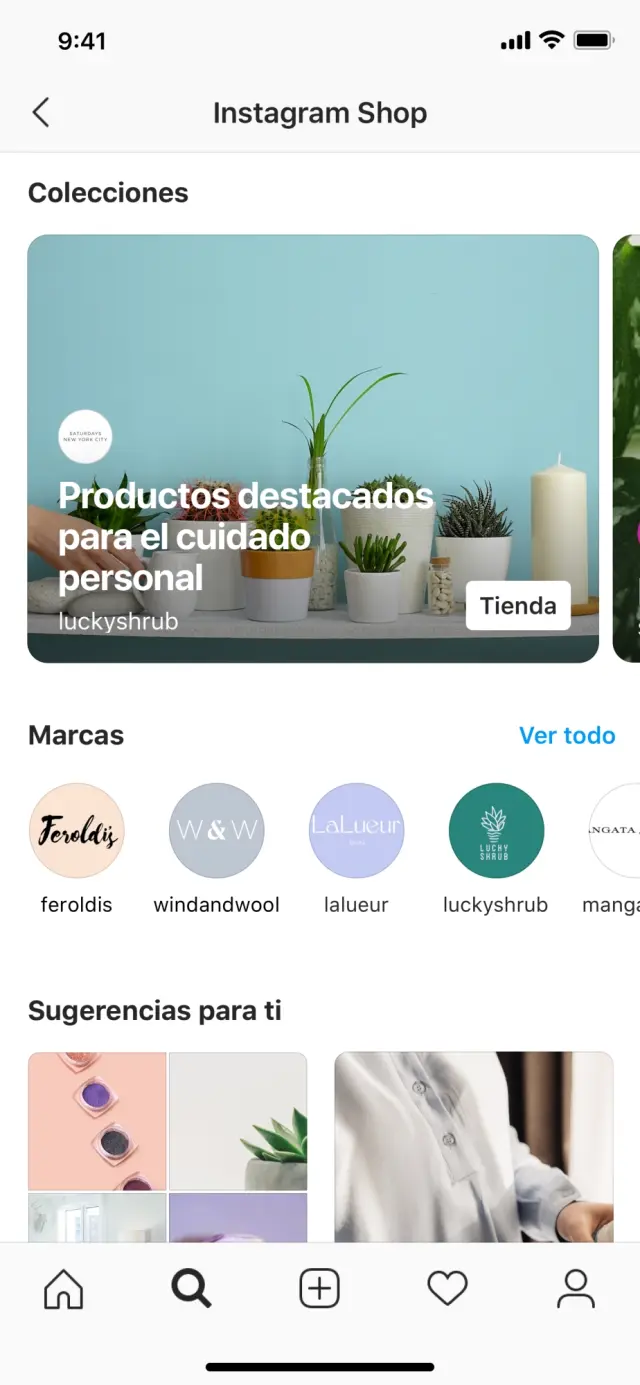Open the suggested white shirt product
The height and width of the screenshot is (1385, 640).
[473, 1145]
